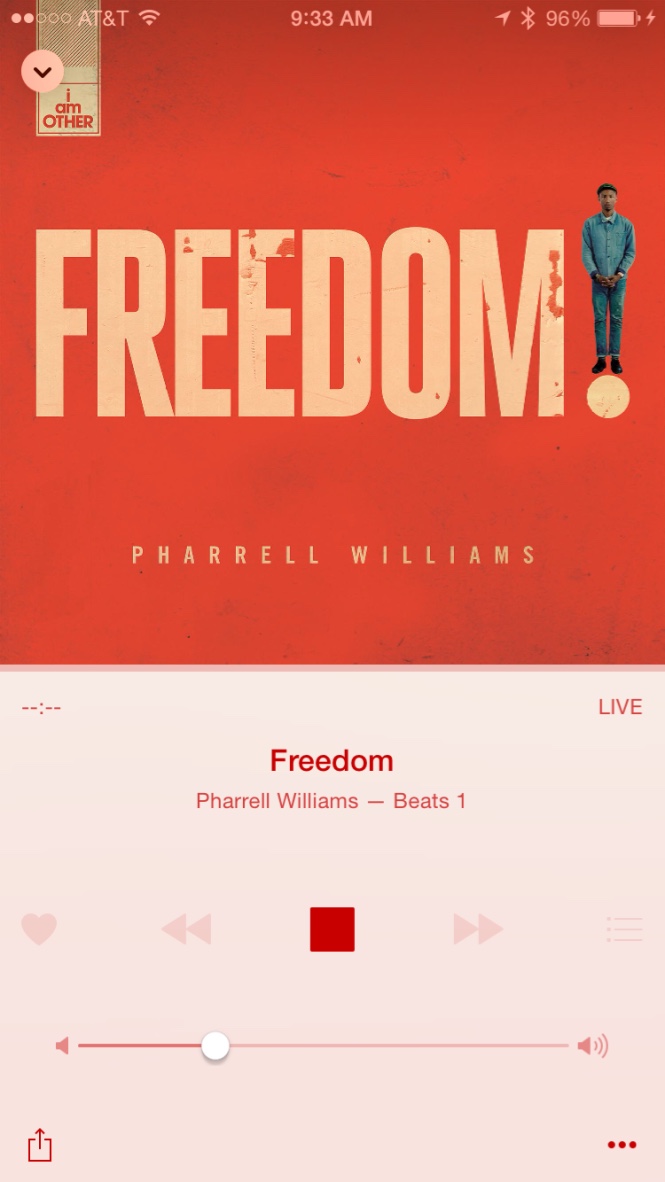Open the Up Next list icon
665x1182 pixels.
pos(625,929)
